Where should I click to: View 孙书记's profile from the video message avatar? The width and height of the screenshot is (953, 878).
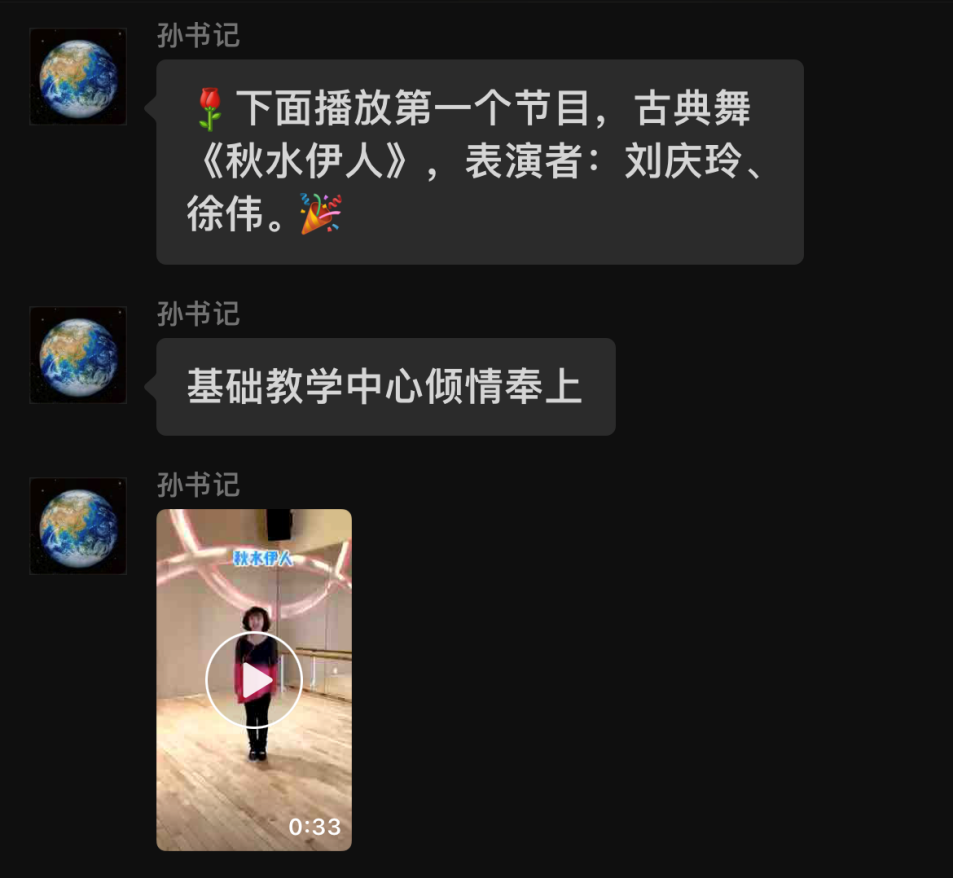[78, 526]
